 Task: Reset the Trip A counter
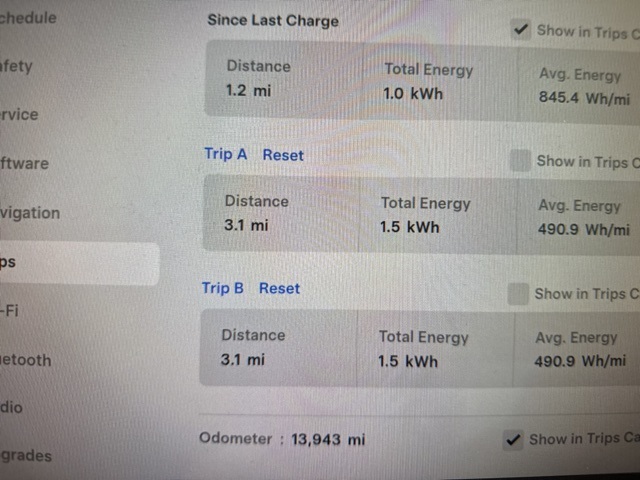tap(283, 155)
